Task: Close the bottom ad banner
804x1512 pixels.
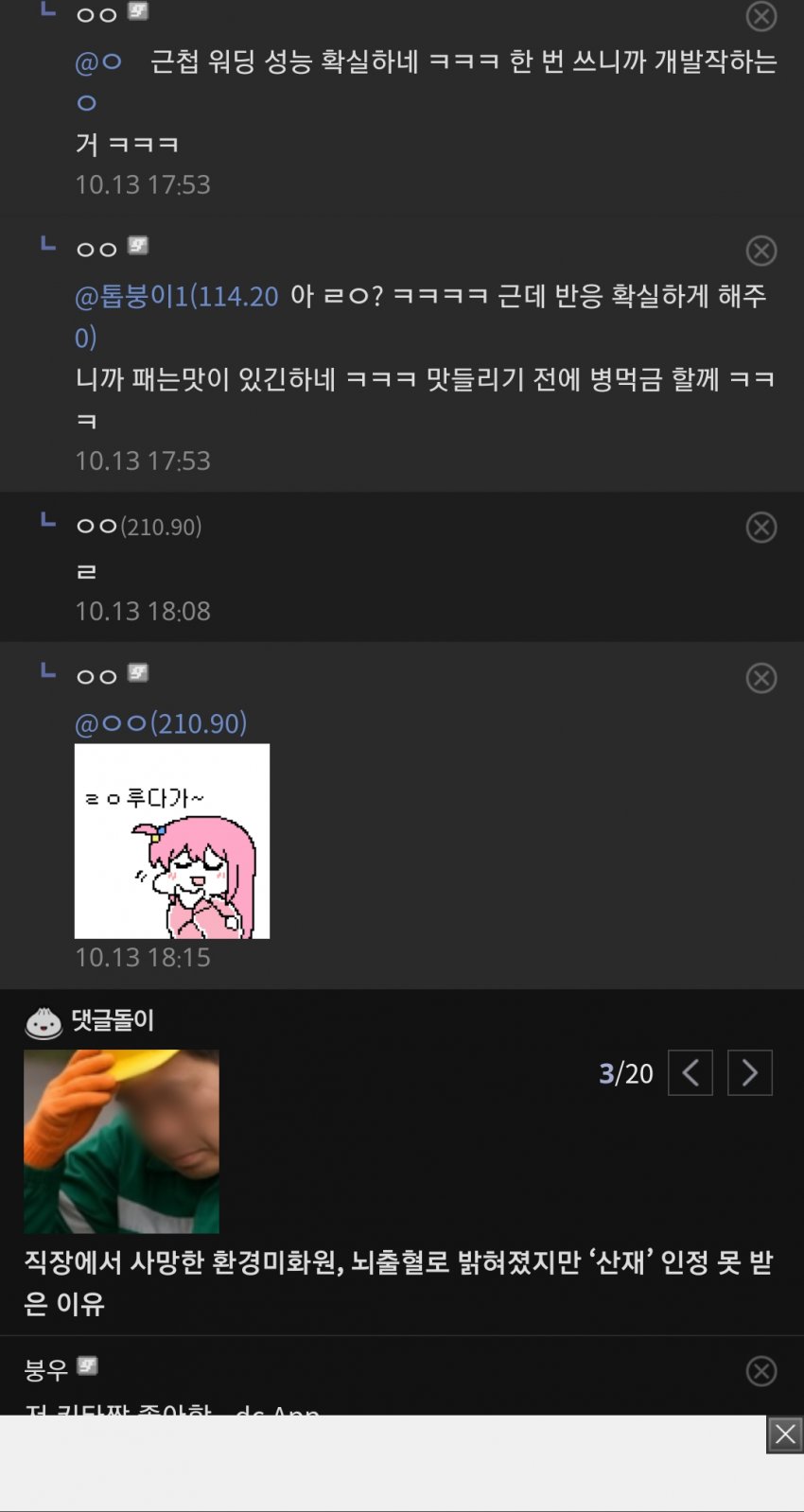Action: [784, 1434]
